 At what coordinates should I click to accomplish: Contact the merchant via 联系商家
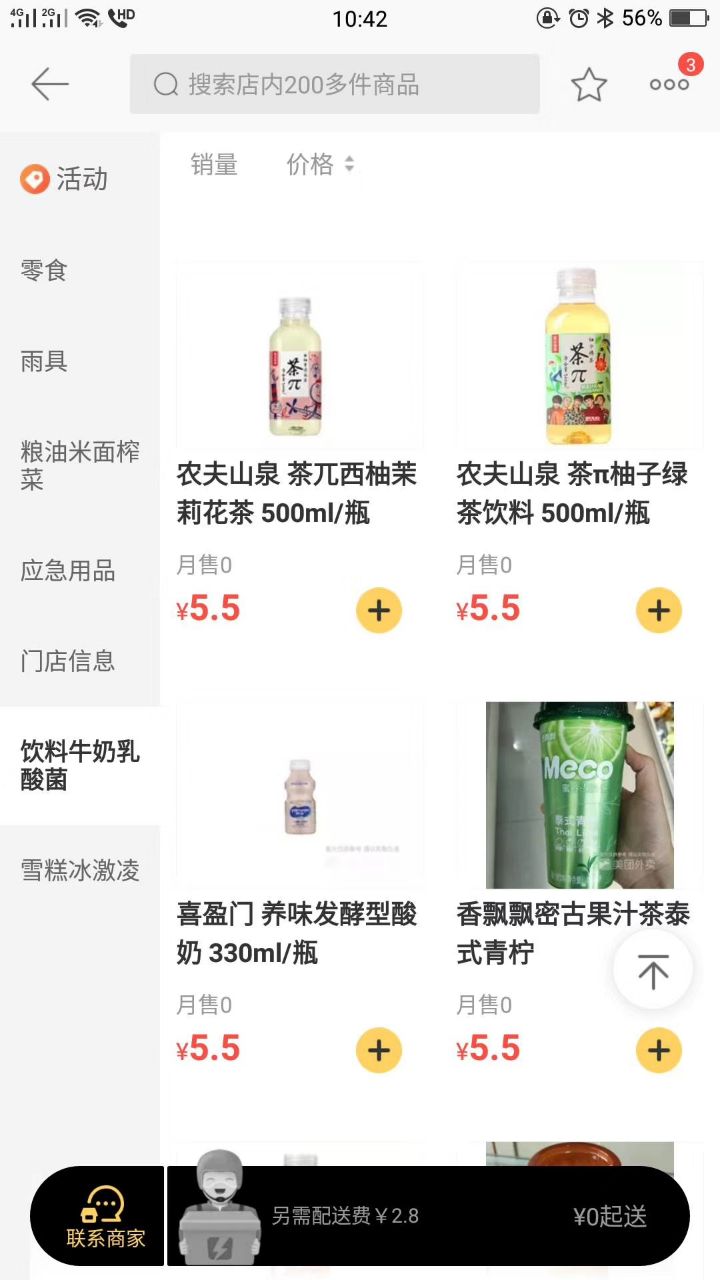(104, 1217)
